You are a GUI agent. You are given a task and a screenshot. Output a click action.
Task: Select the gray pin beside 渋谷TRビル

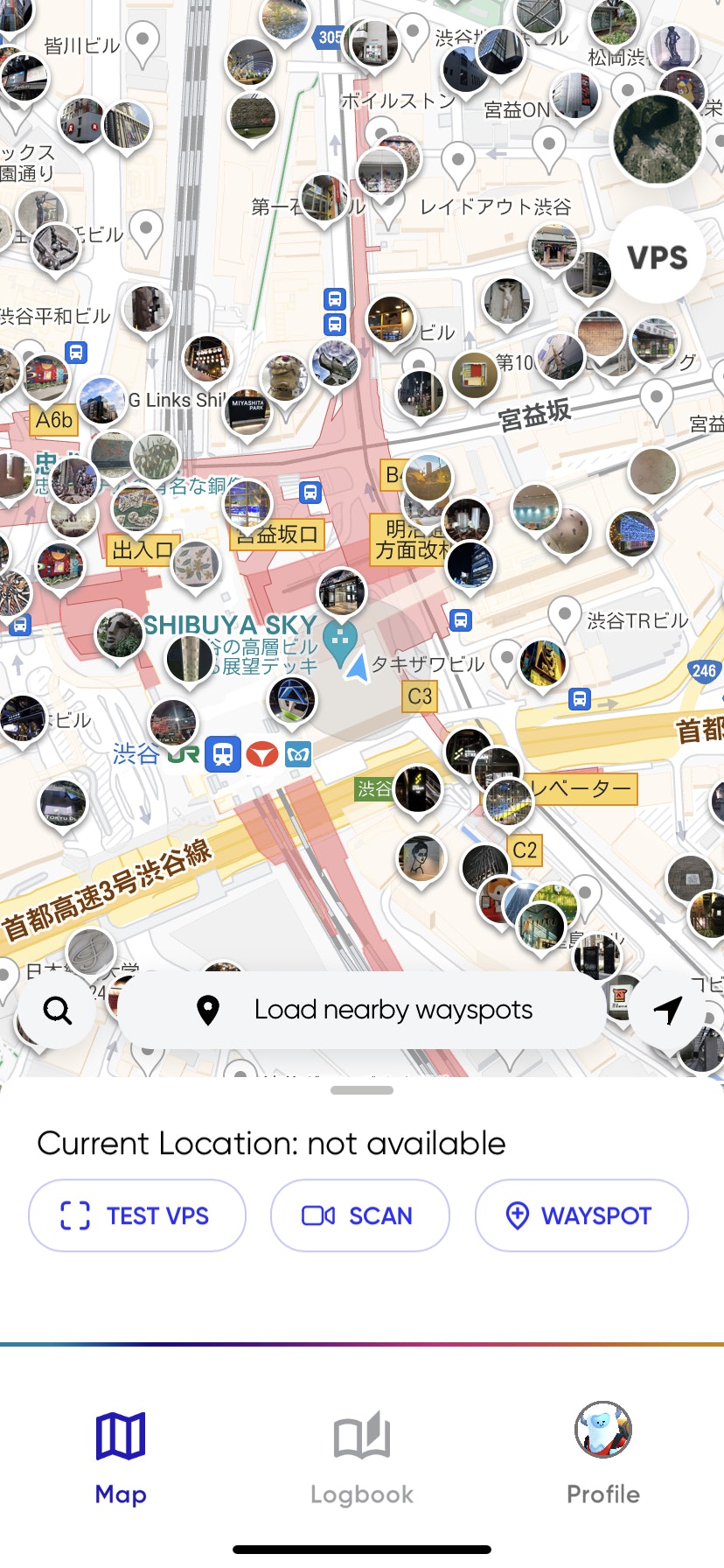(x=565, y=616)
